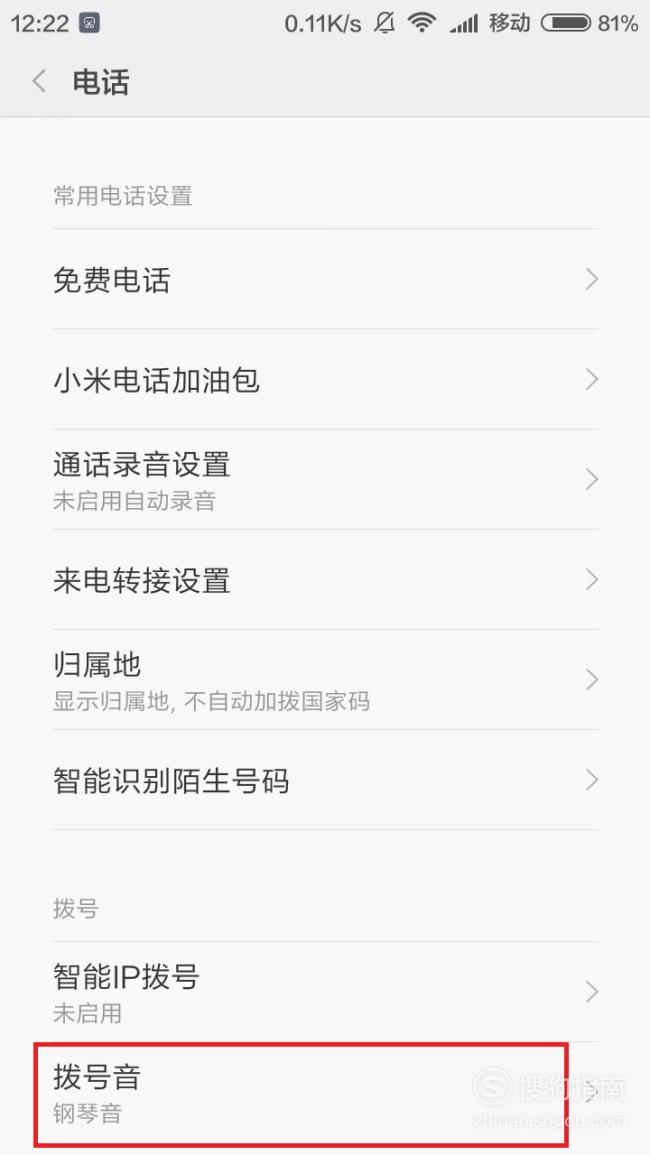Open 归属地 settings
The image size is (650, 1155).
point(325,680)
